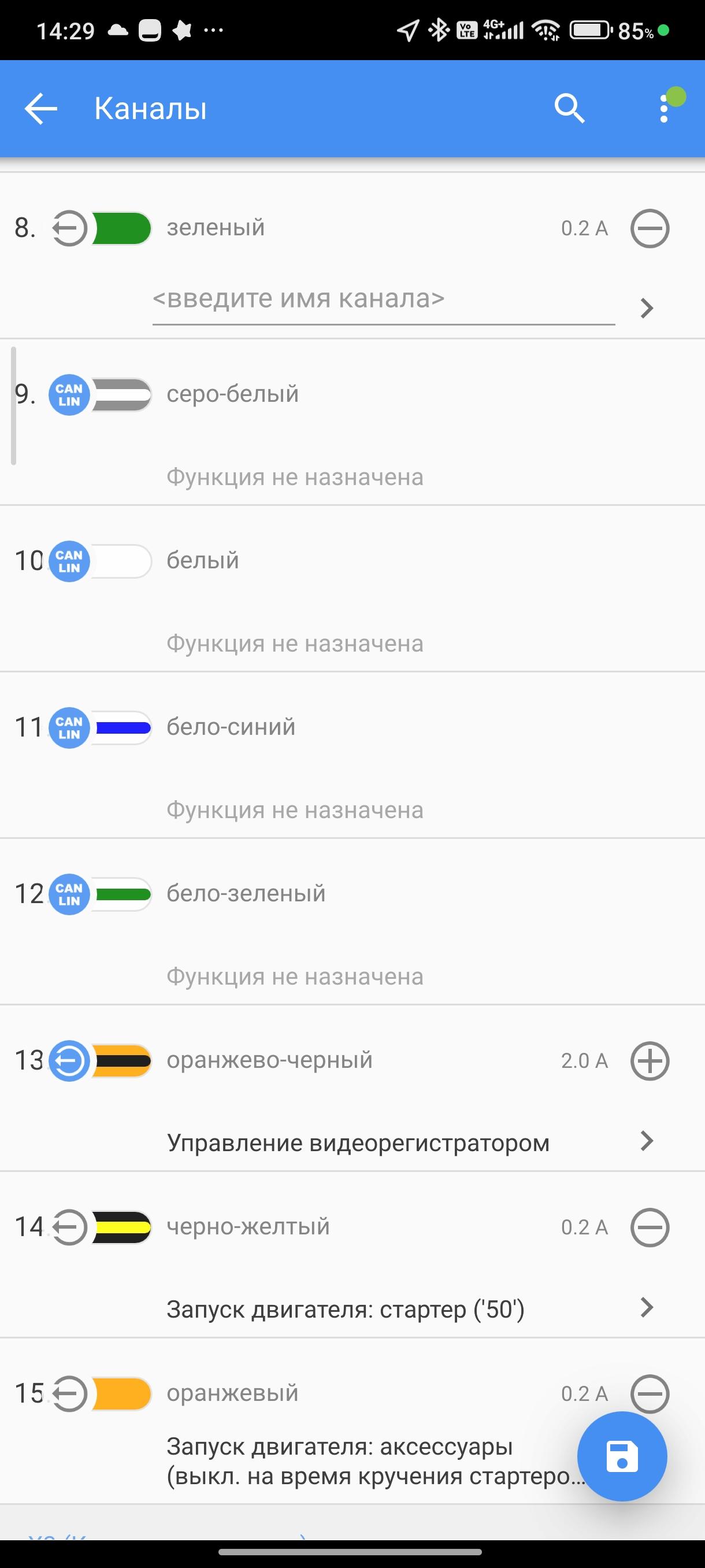
Task: Go back from Каналы screen
Action: tap(41, 109)
